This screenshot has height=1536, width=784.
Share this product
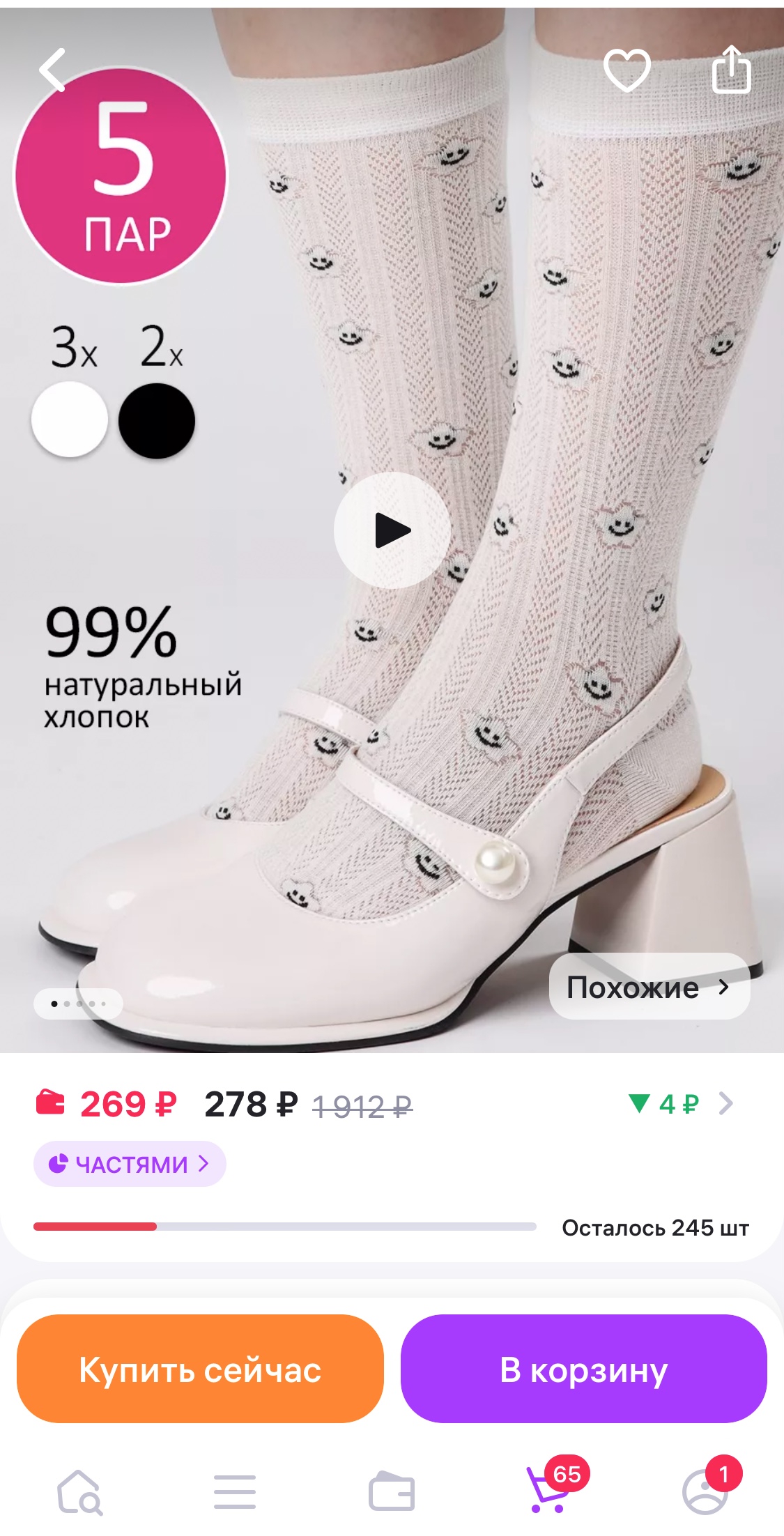click(x=731, y=69)
